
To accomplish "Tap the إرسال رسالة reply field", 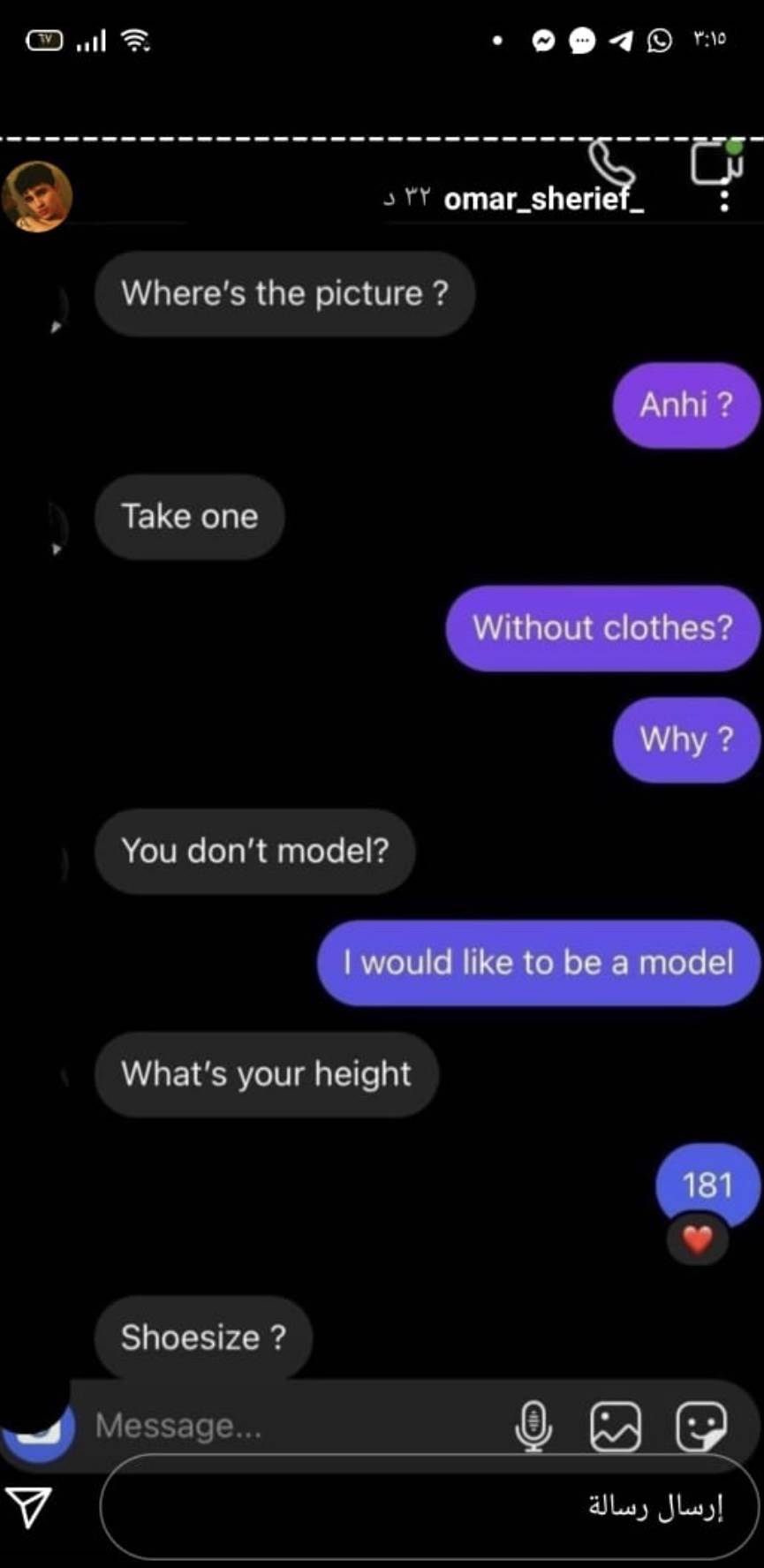I will click(x=428, y=1507).
